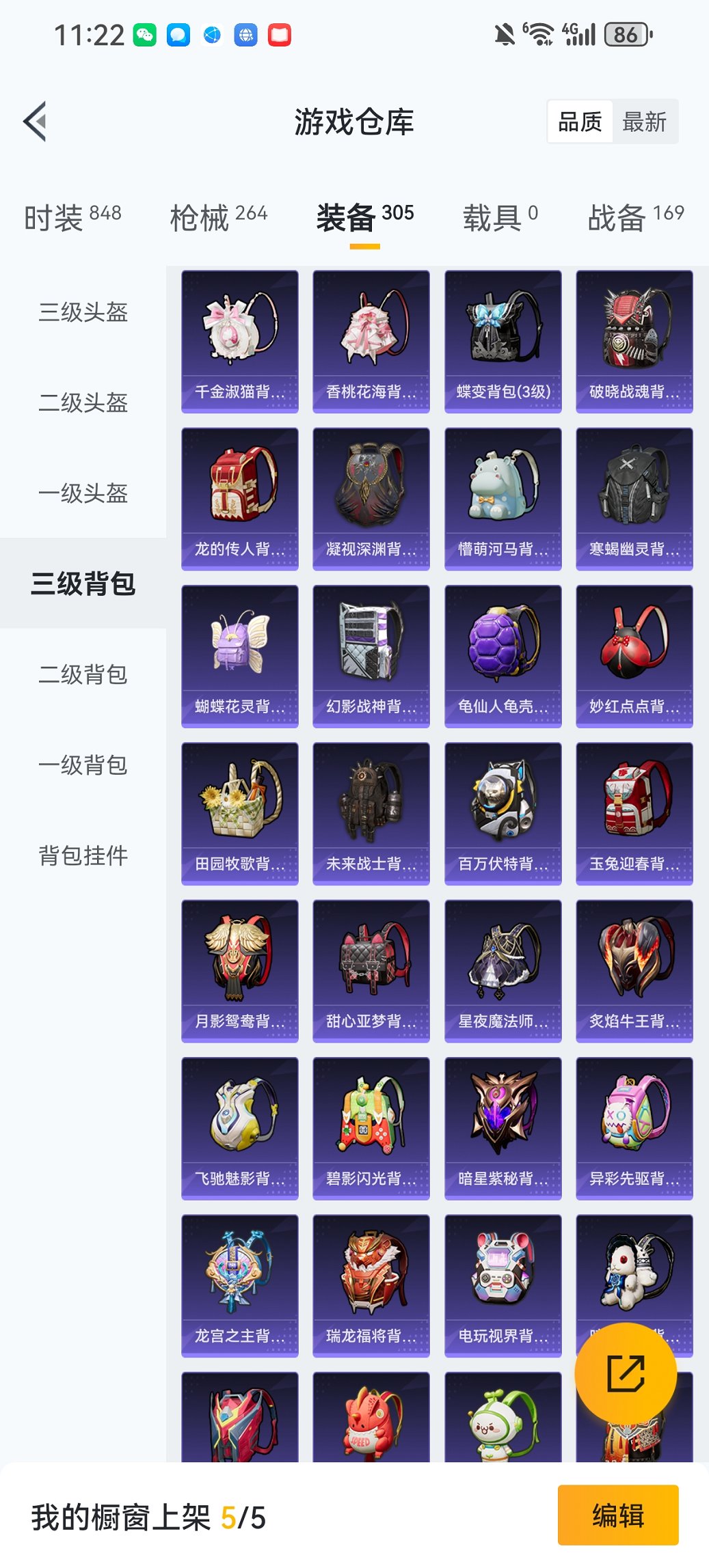Open the 载具 tab

click(x=500, y=217)
